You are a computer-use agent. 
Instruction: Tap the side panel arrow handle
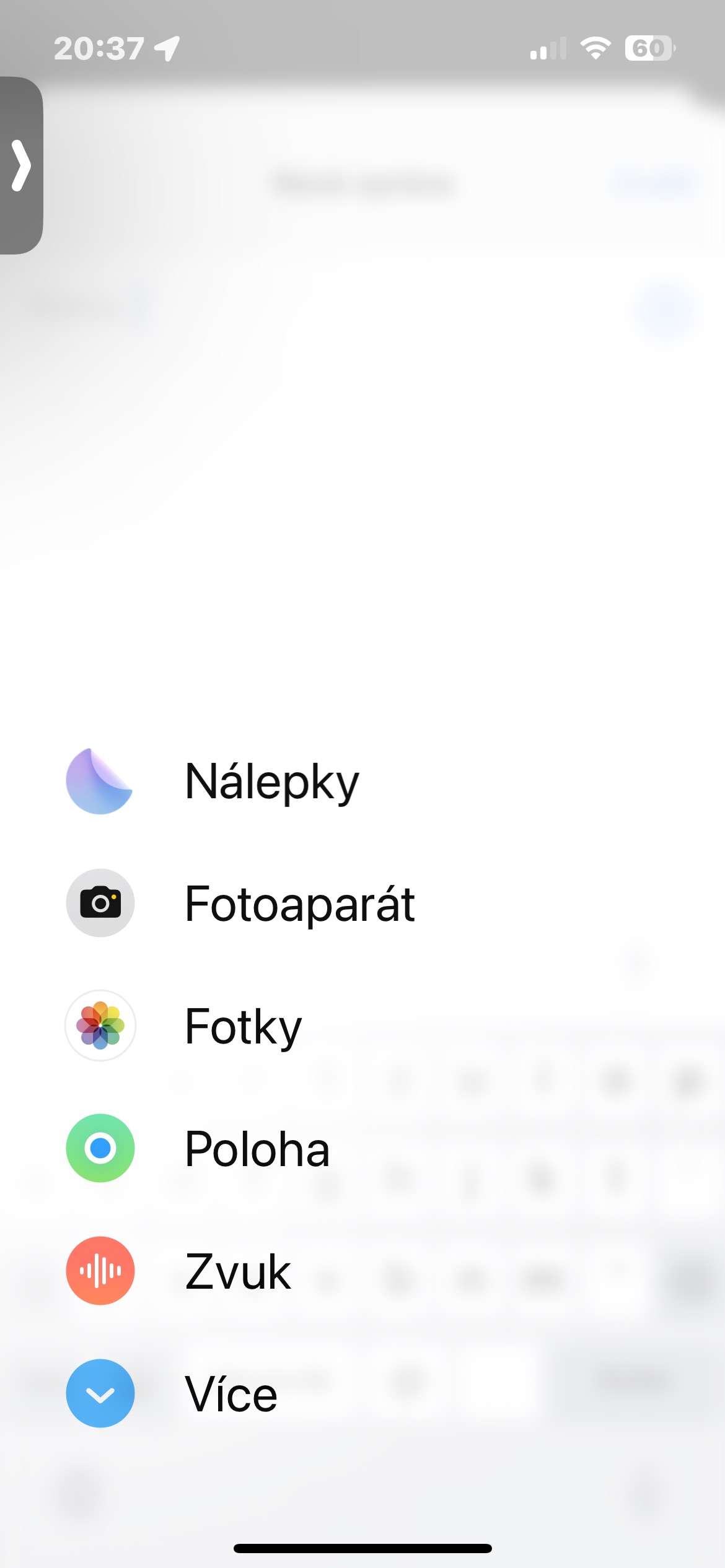coord(21,165)
